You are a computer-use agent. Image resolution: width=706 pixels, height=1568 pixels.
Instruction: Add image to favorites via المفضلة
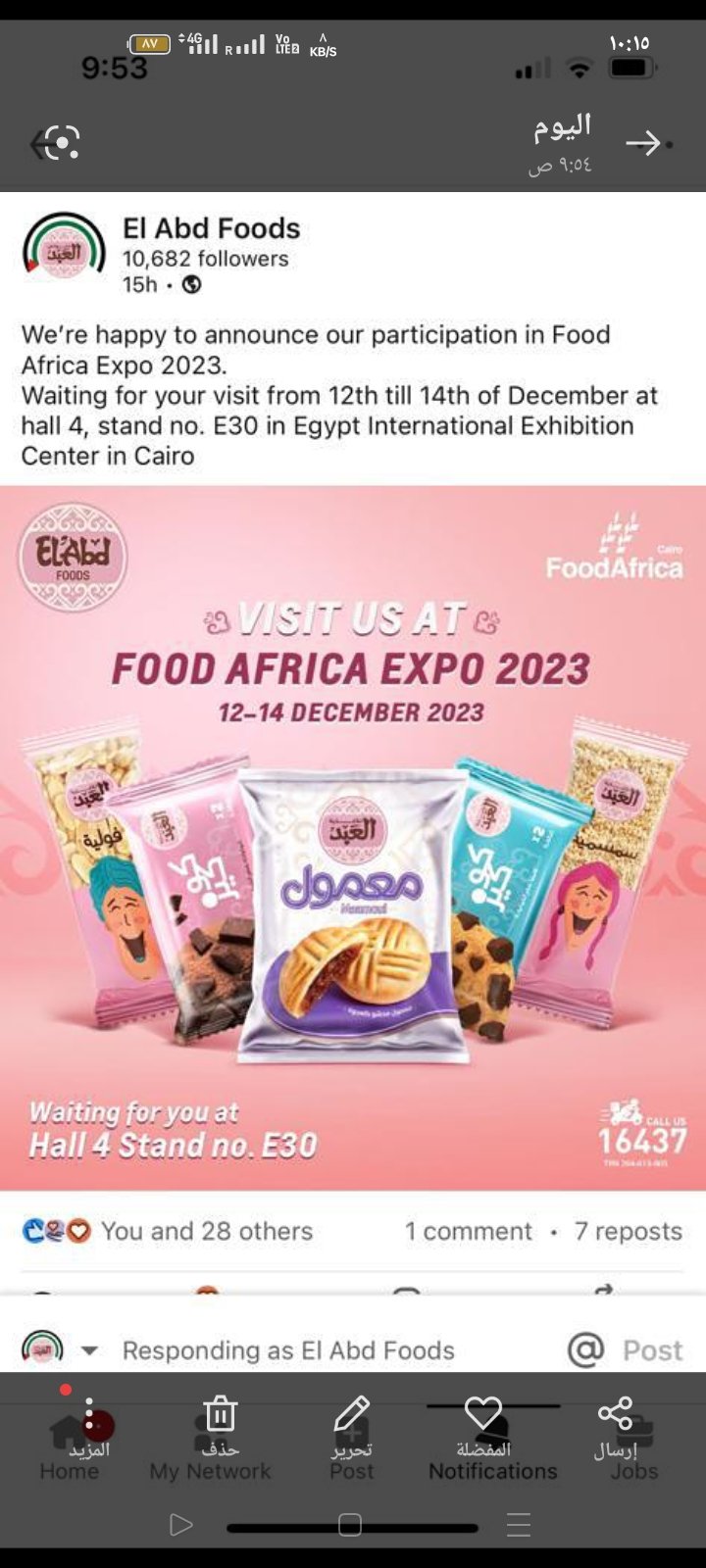click(483, 1427)
